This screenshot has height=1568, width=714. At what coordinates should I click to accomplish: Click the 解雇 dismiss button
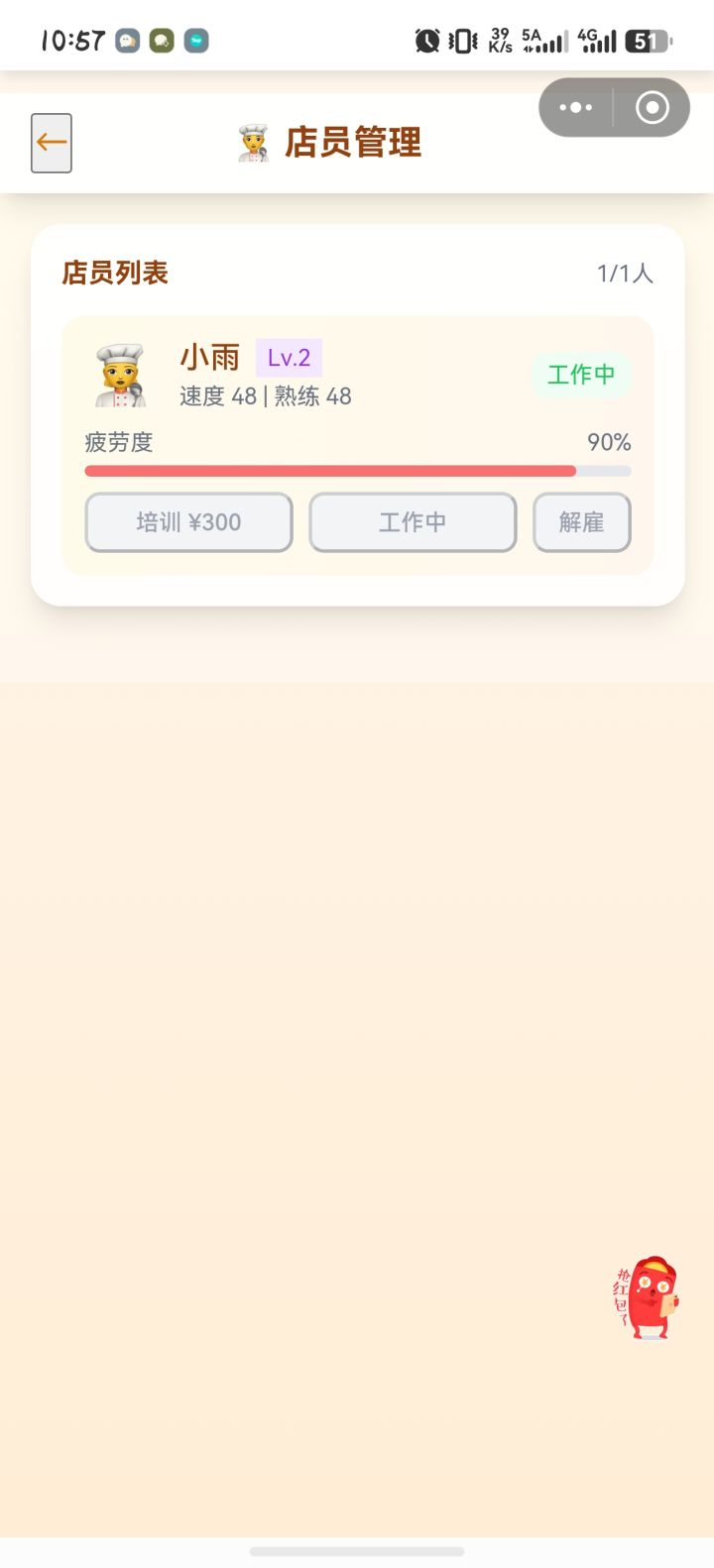pyautogui.click(x=582, y=522)
